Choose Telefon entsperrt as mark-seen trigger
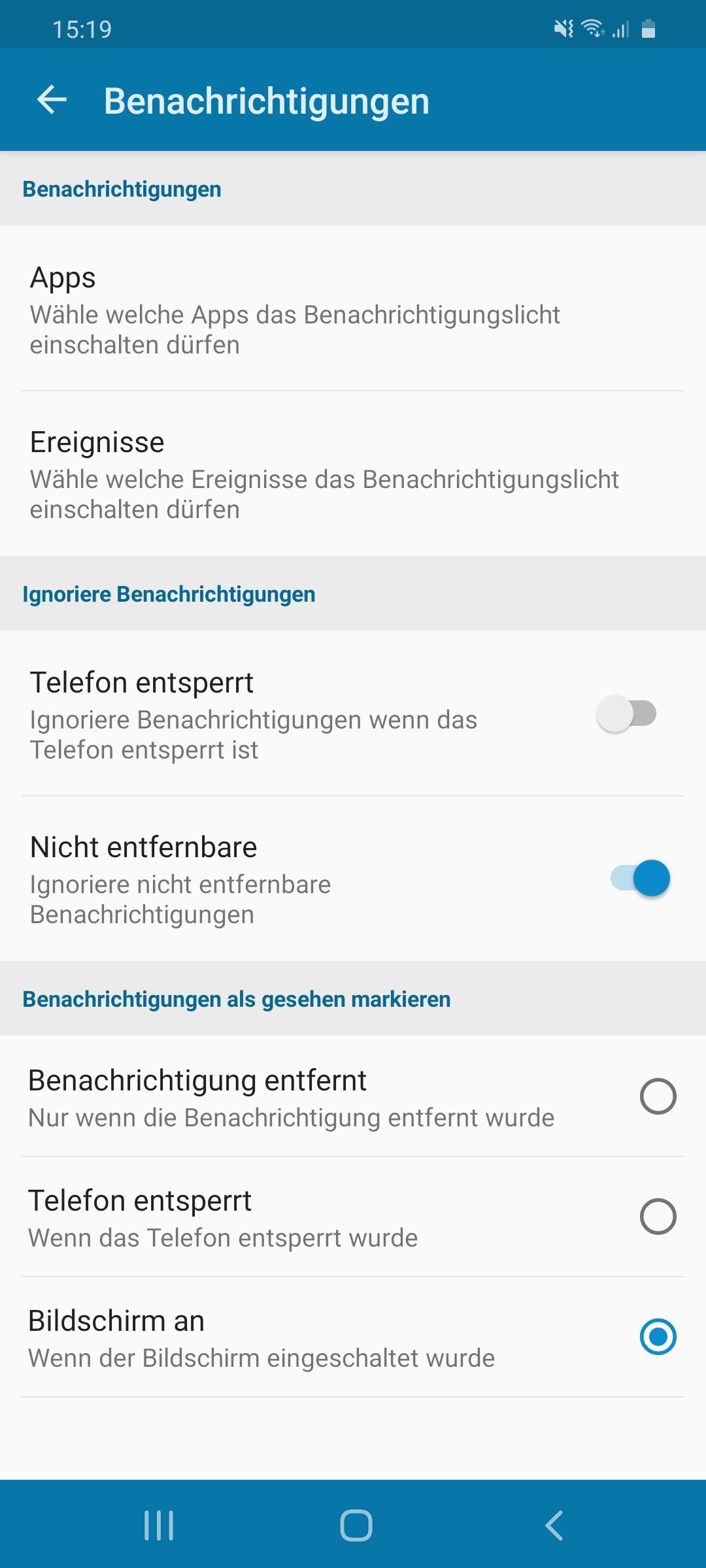 point(658,1217)
